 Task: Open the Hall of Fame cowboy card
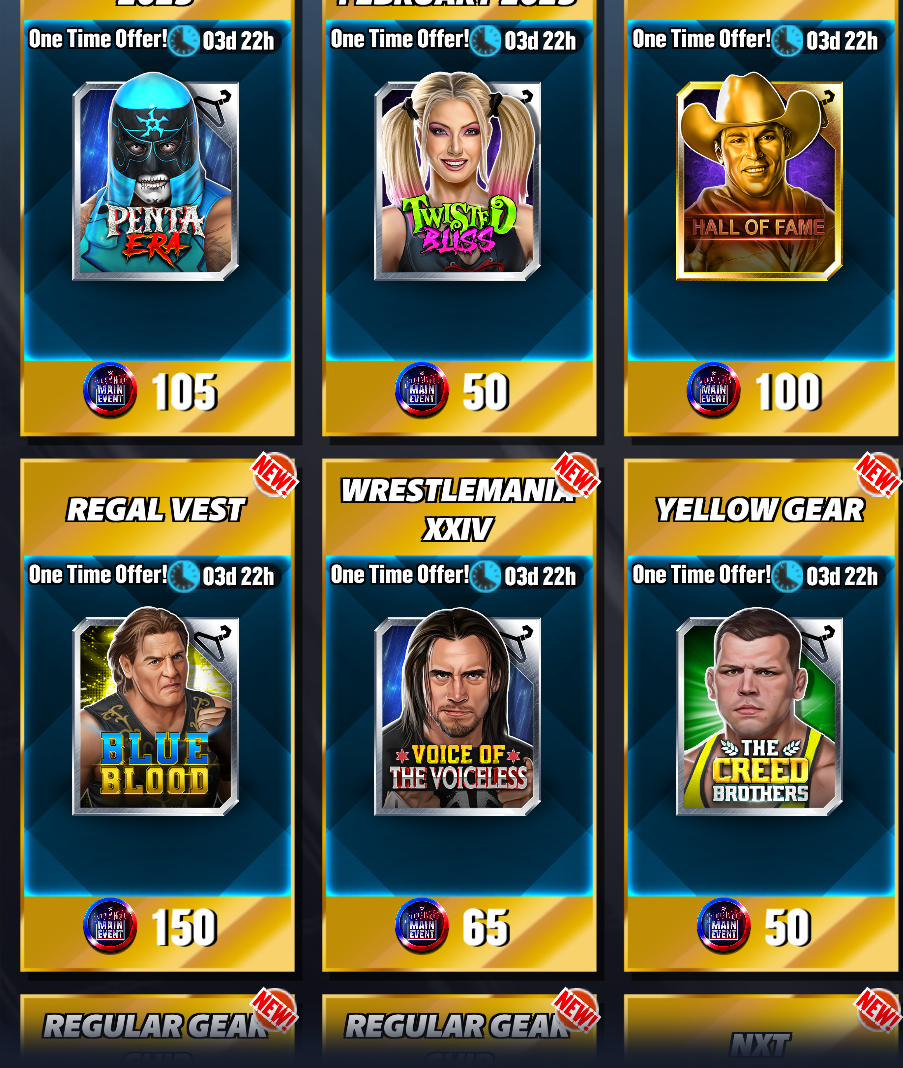(760, 180)
